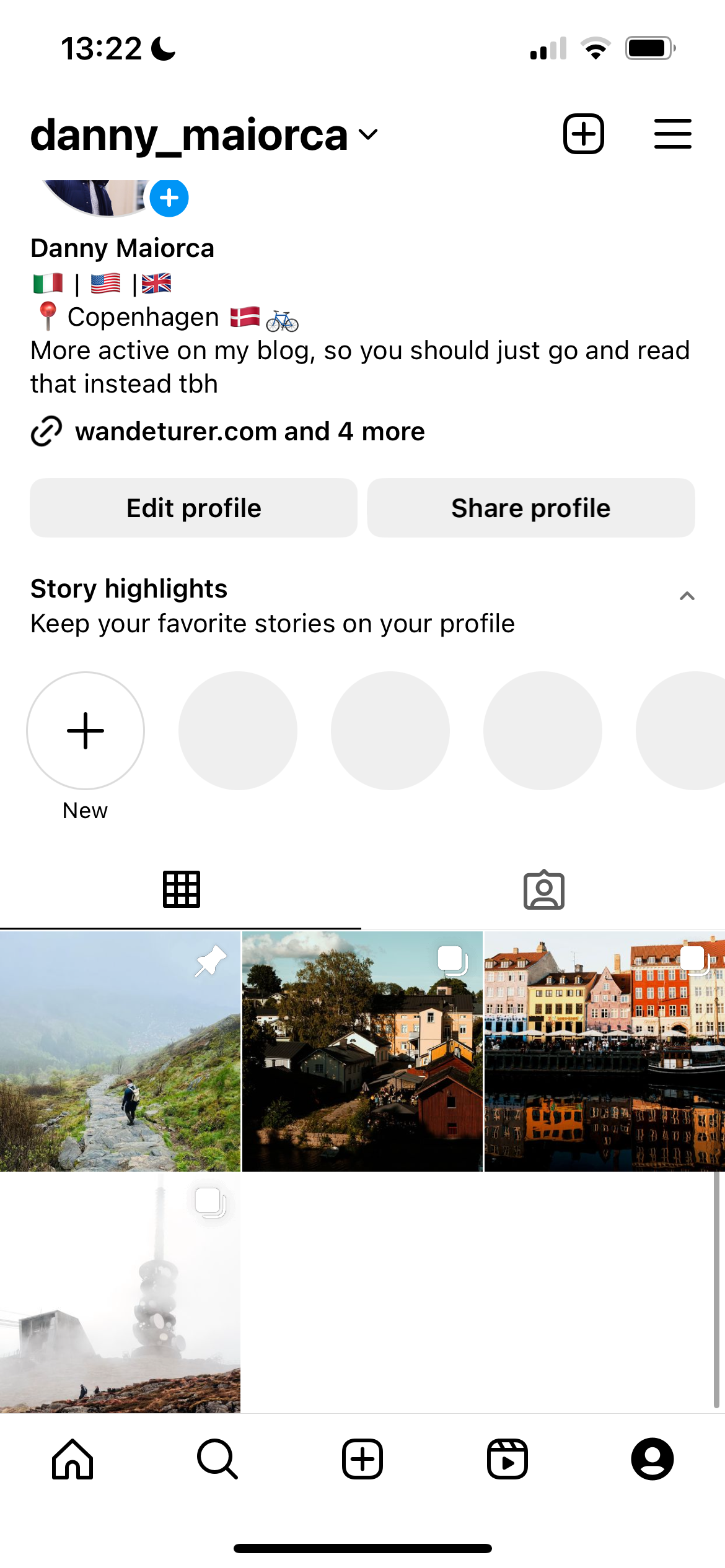Tap the link icon next to wandeturer.com

(x=46, y=432)
